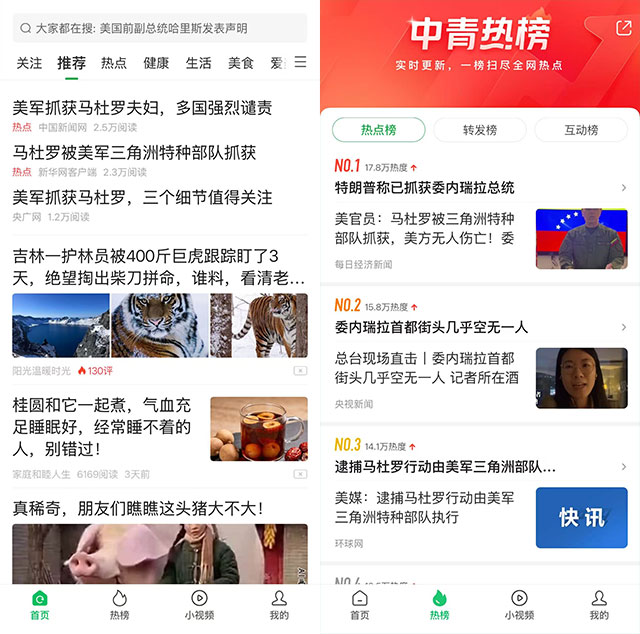Screen dimensions: 640x634
Task: Dismiss the 桂圆 article with its close icon
Action: pos(300,475)
